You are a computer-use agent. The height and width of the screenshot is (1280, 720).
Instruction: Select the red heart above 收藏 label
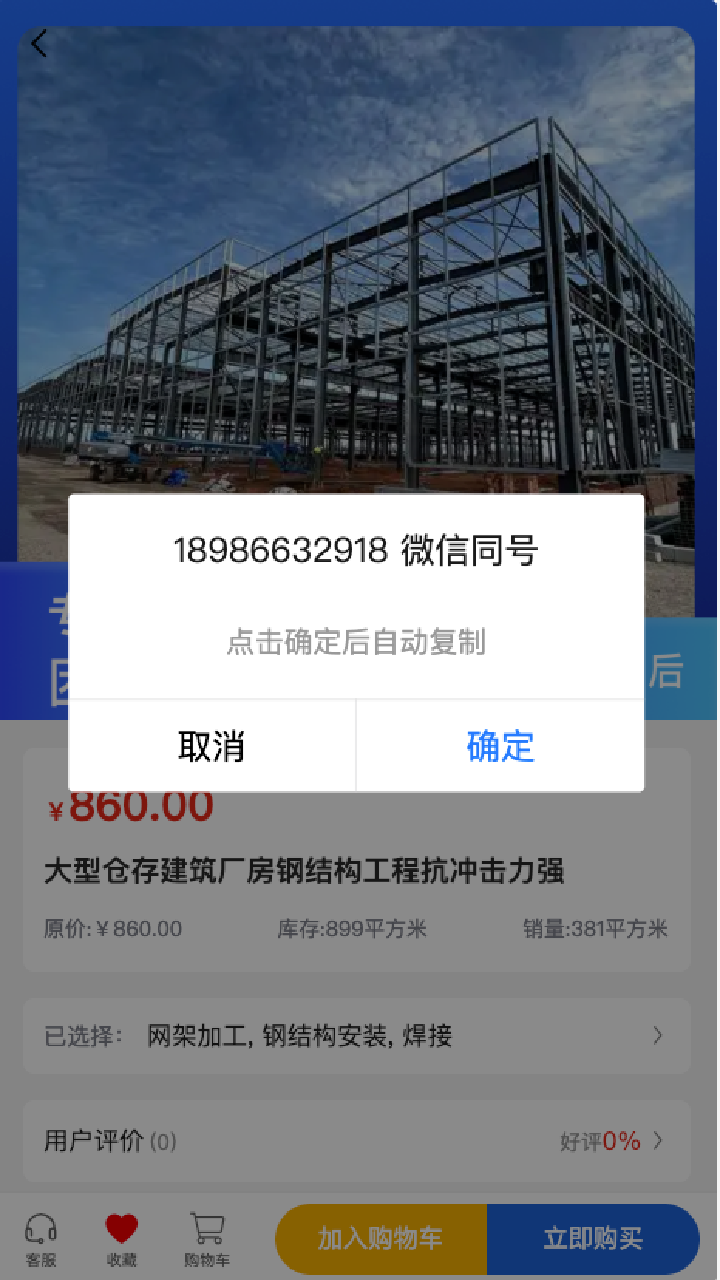tap(121, 1226)
